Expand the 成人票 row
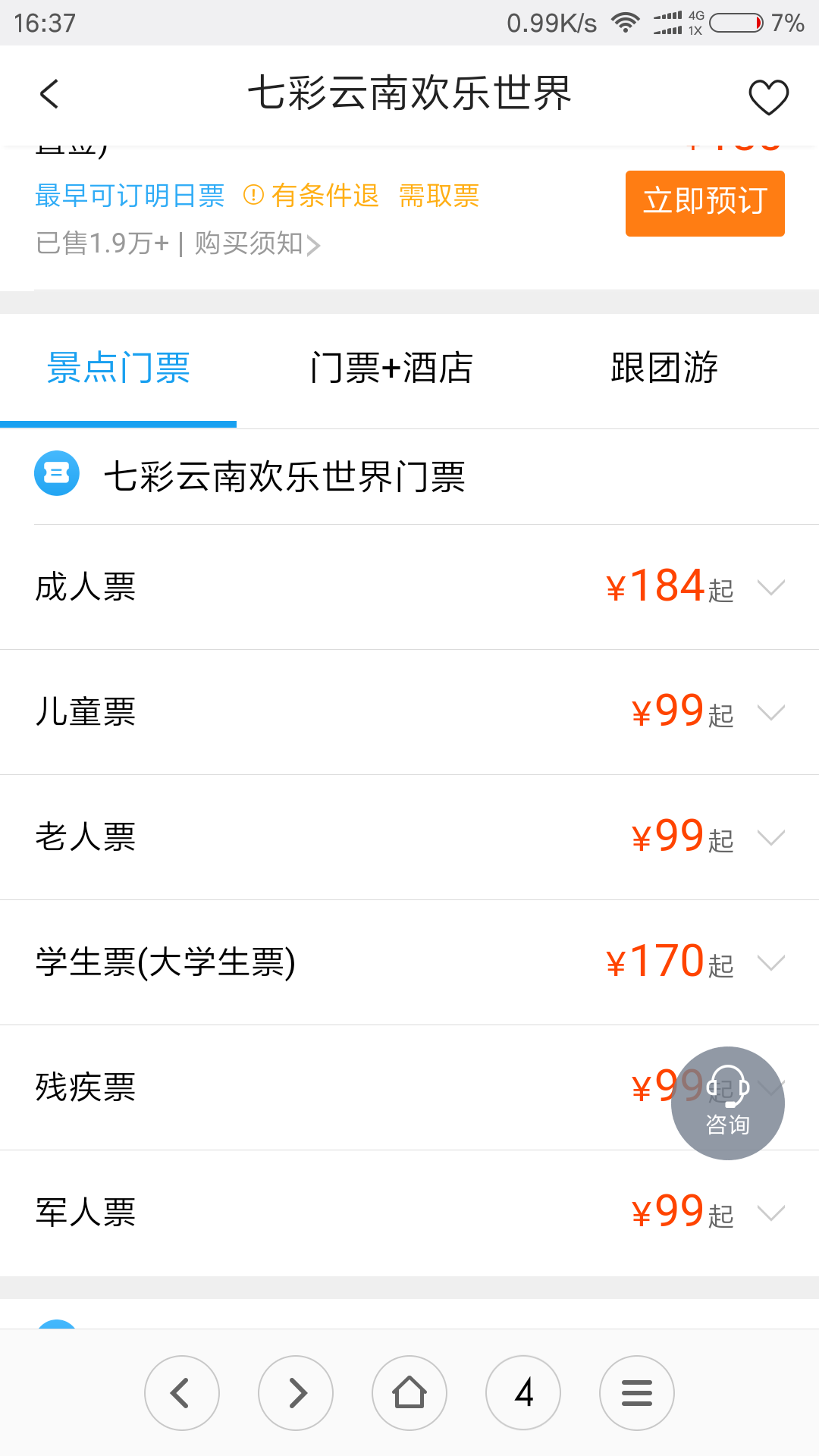Viewport: 819px width, 1456px height. (409, 587)
